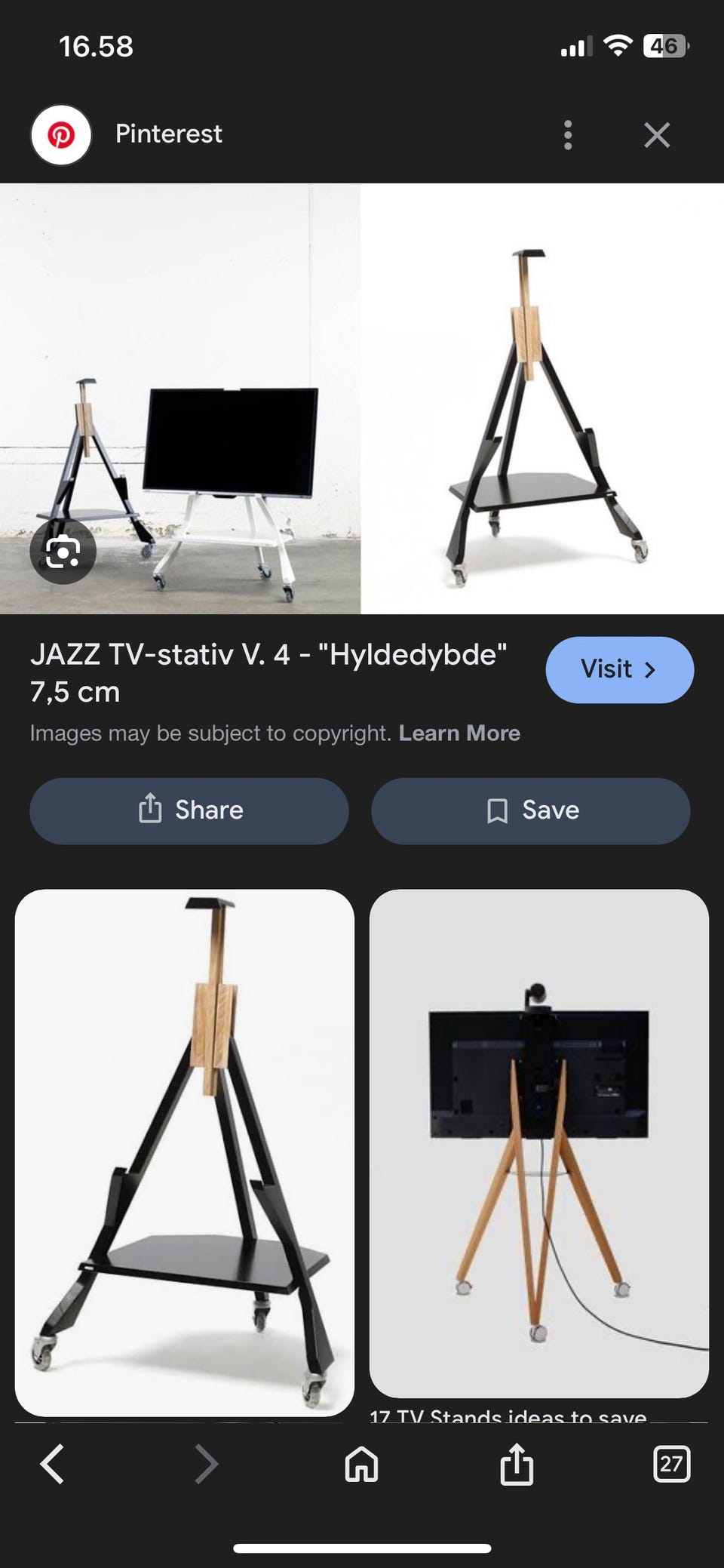Open the Learn More copyright link
This screenshot has width=724, height=1568.
pos(459,733)
